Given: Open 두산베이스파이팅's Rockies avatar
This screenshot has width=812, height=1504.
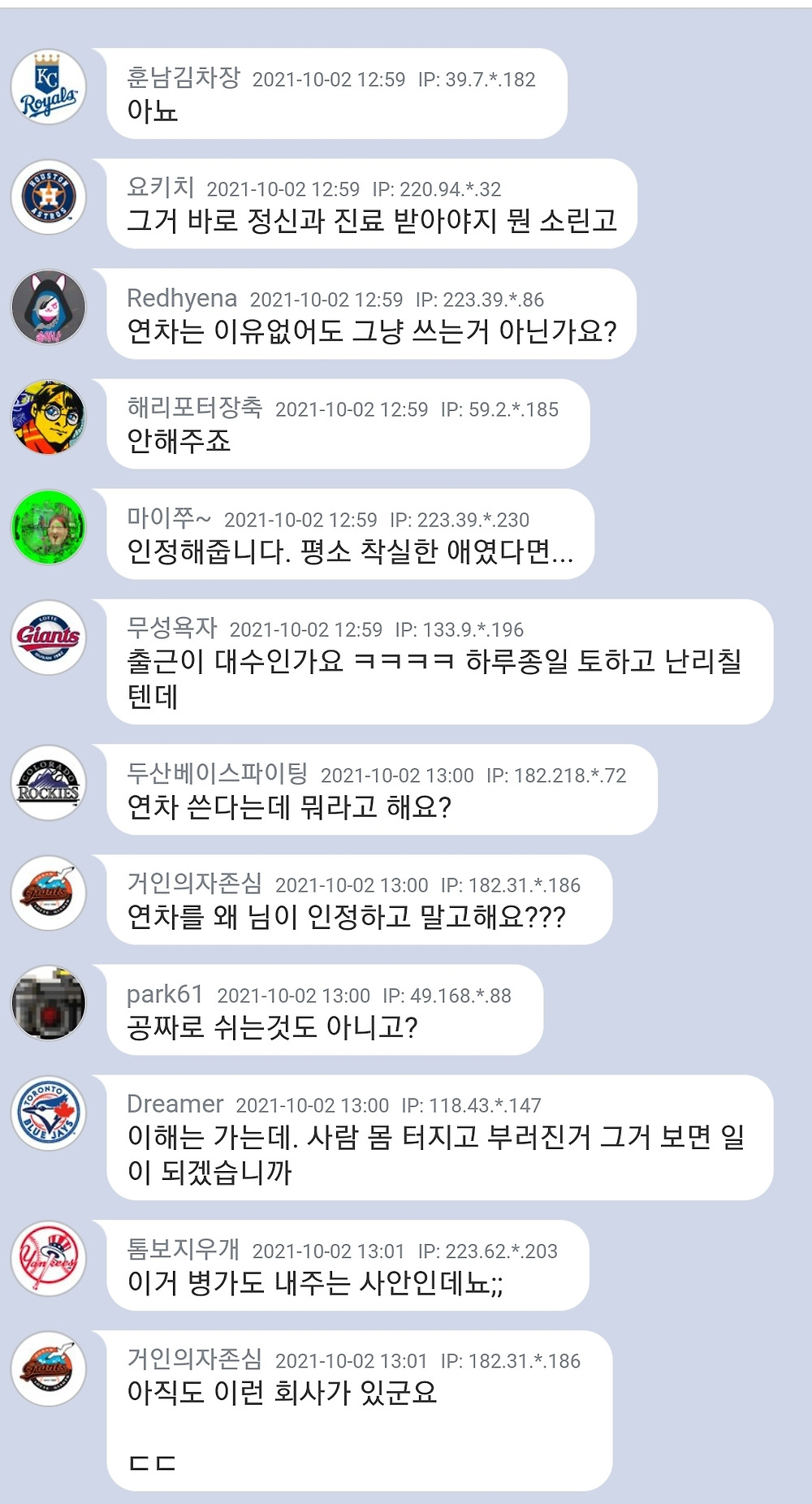Looking at the screenshot, I should [48, 783].
